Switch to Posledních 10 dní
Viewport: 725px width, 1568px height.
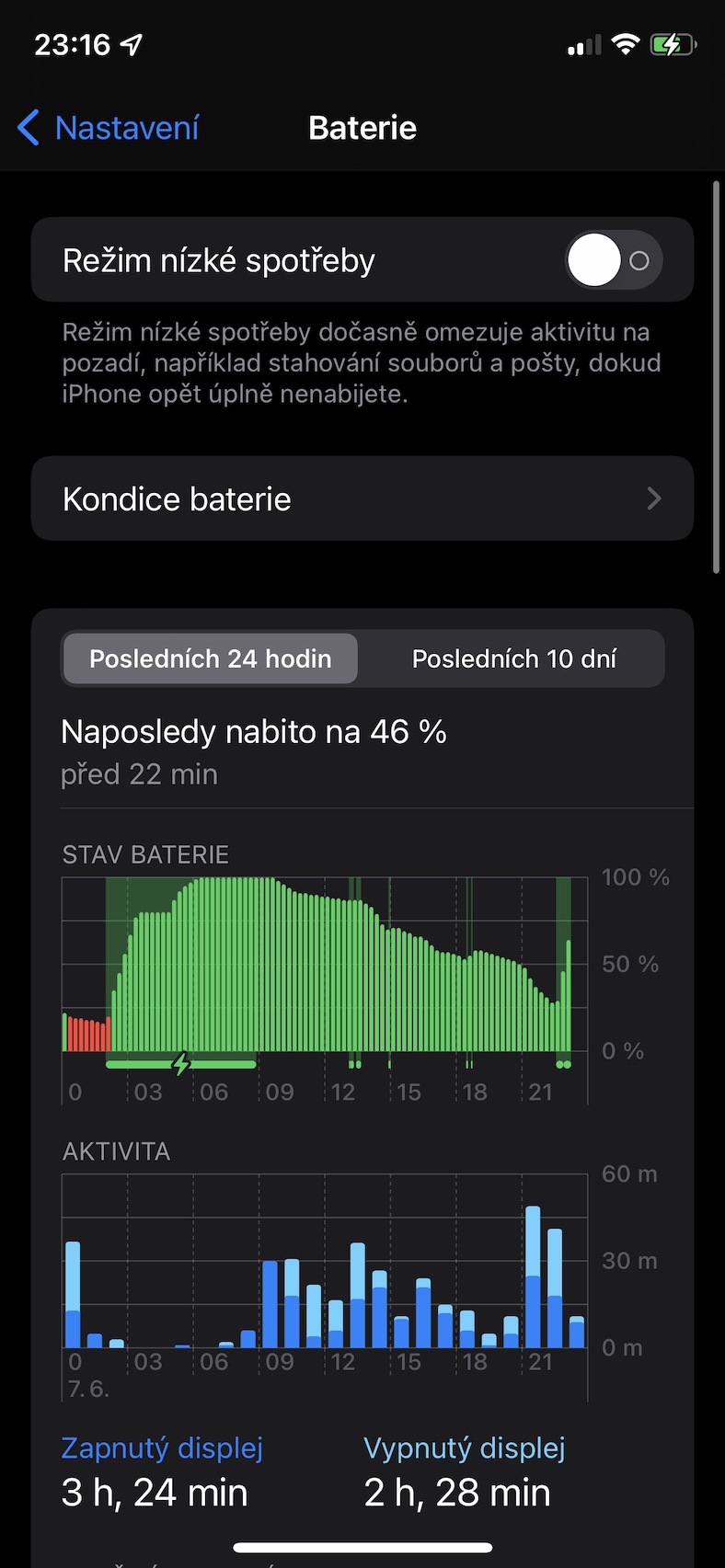513,658
